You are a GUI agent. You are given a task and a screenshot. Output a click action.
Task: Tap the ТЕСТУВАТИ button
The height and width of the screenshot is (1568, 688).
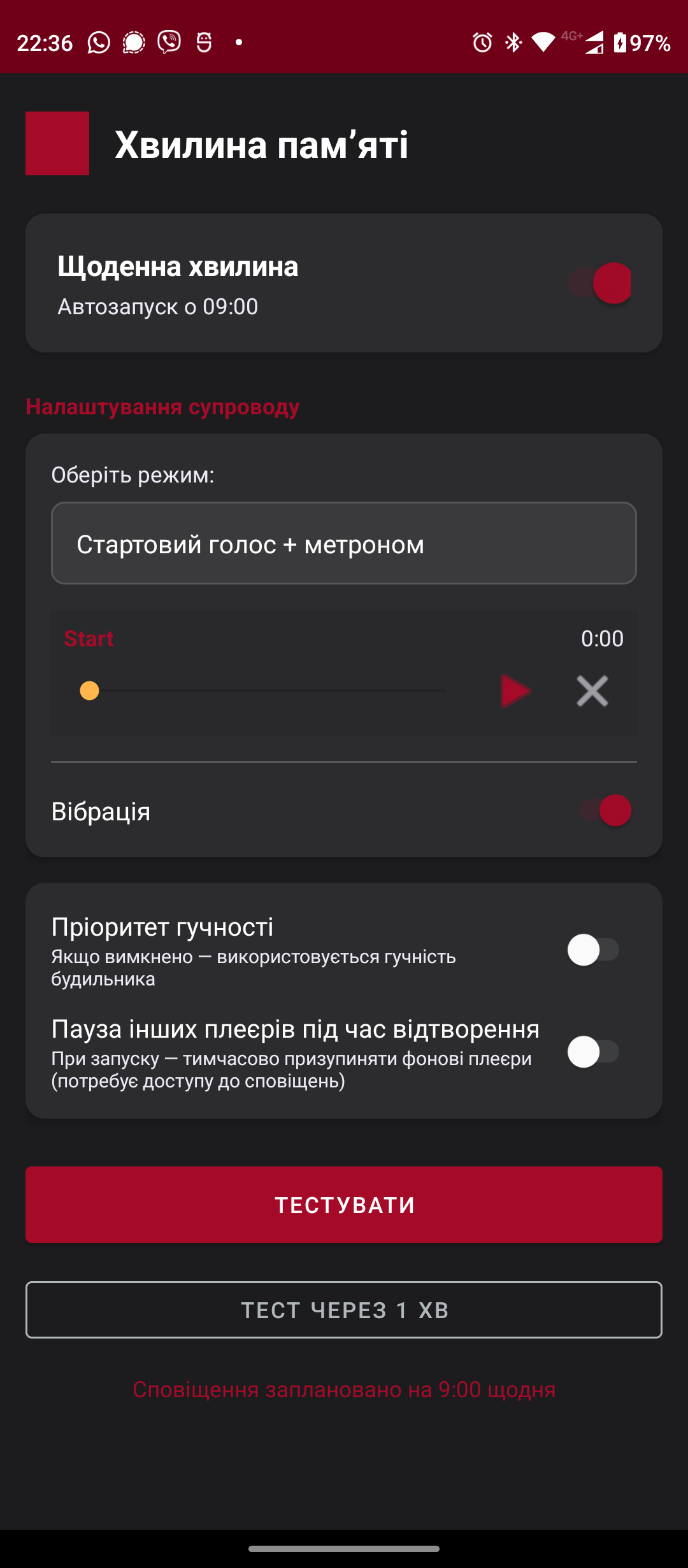pos(344,1205)
